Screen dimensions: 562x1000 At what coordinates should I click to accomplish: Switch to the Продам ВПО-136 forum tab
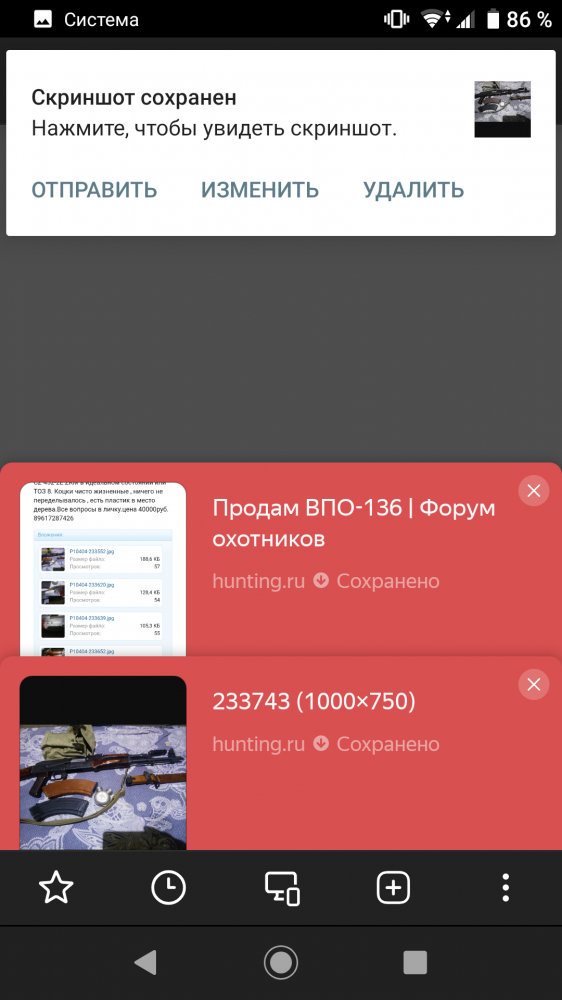[281, 560]
